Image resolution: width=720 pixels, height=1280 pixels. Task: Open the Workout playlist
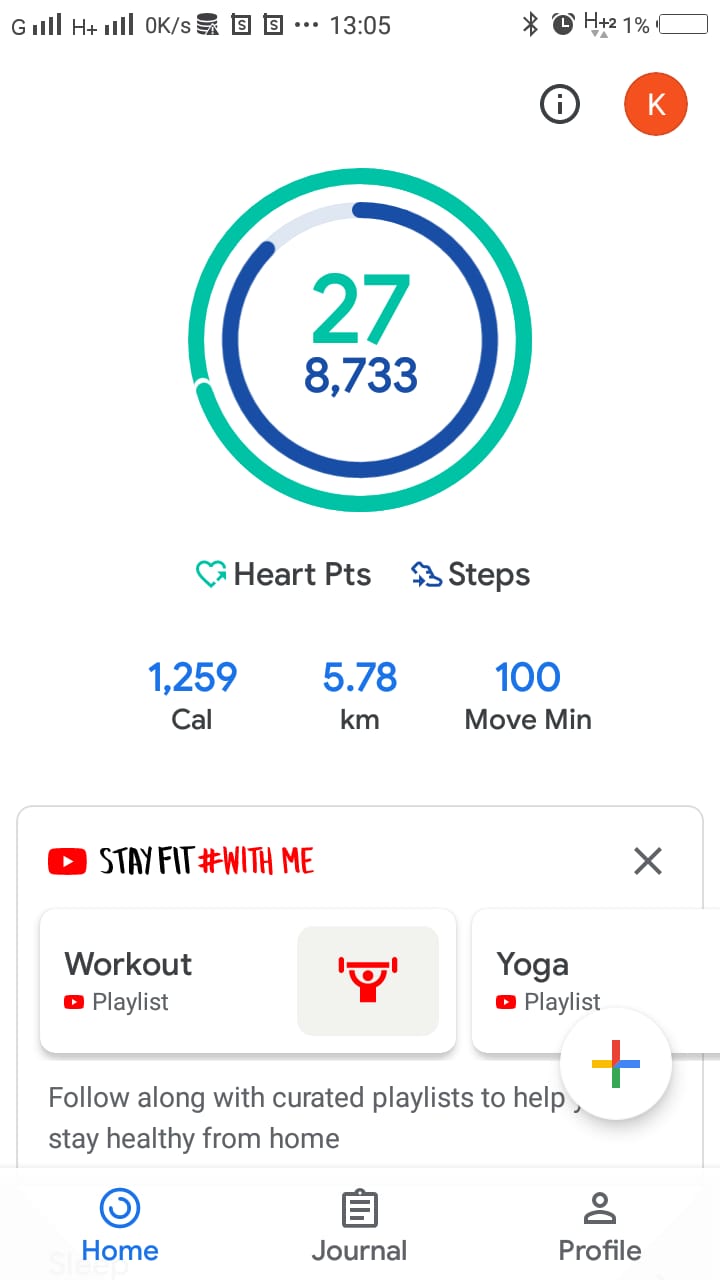point(248,980)
